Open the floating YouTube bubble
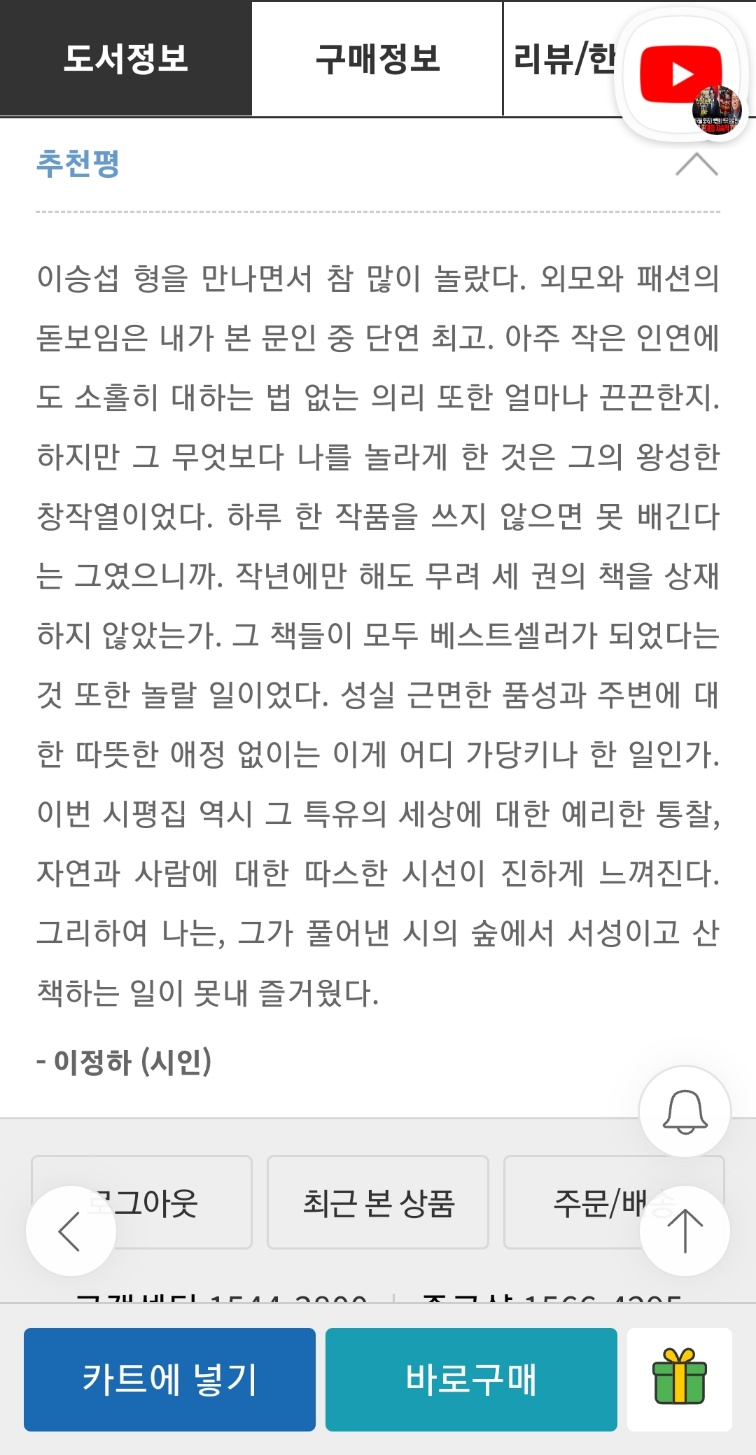 [683, 76]
